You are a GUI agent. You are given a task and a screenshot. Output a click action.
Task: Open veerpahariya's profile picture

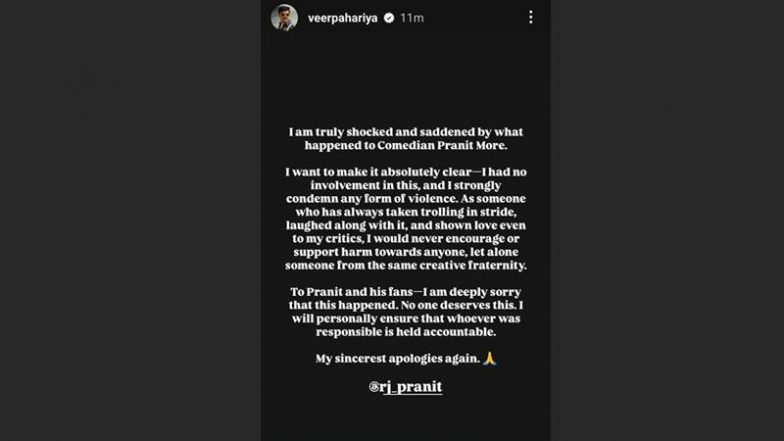pyautogui.click(x=284, y=18)
